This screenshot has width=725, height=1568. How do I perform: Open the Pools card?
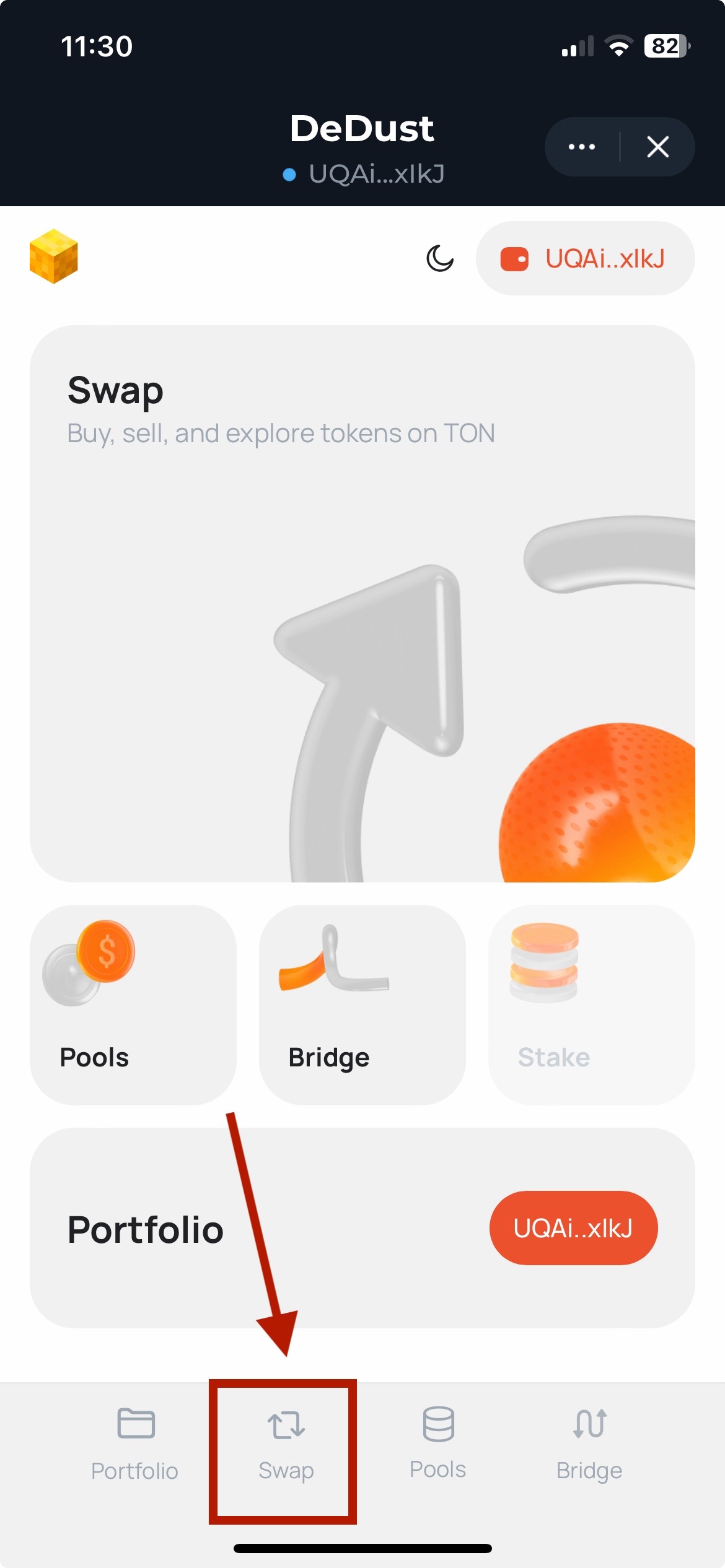(x=133, y=1004)
